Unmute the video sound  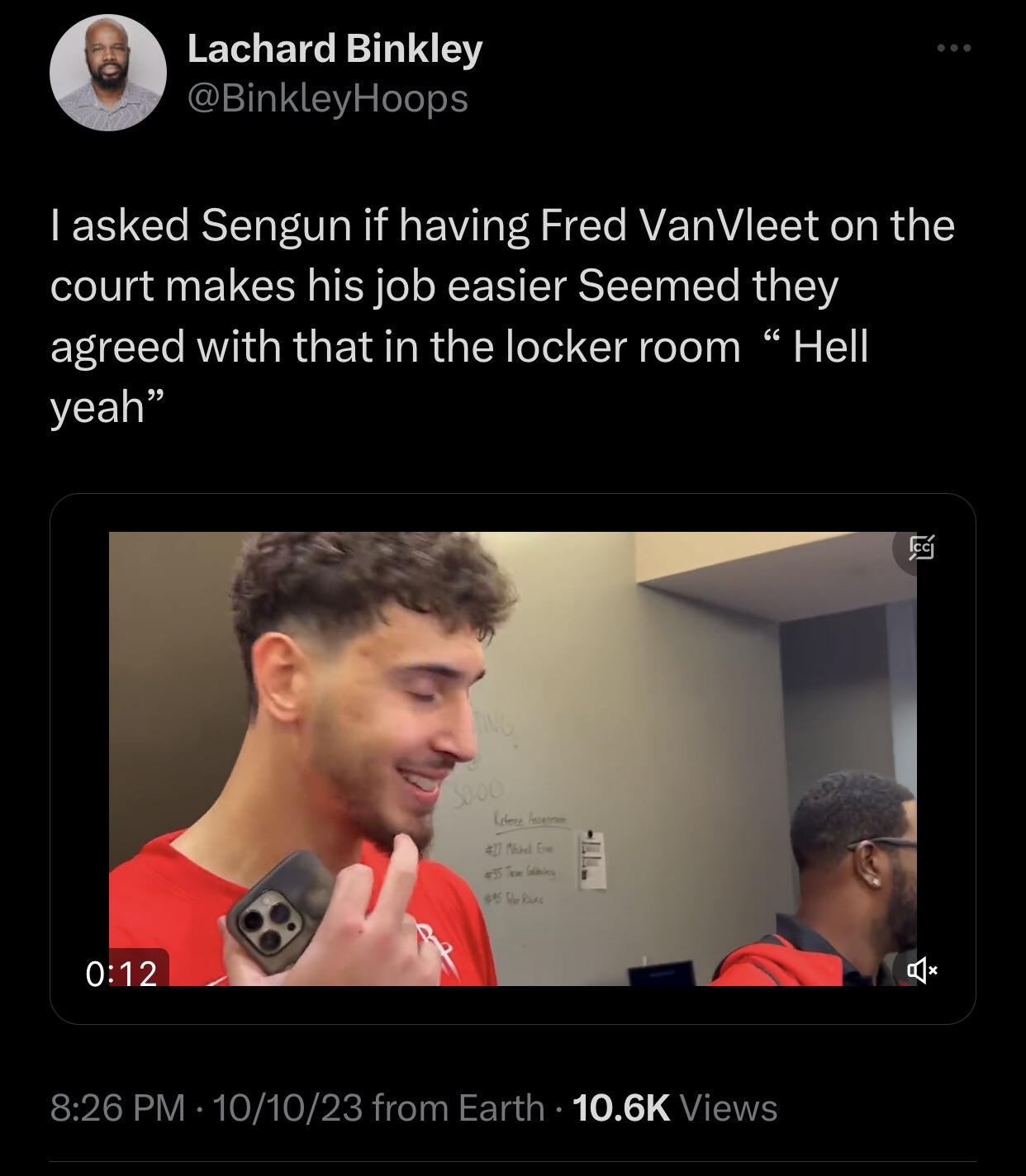[x=921, y=970]
